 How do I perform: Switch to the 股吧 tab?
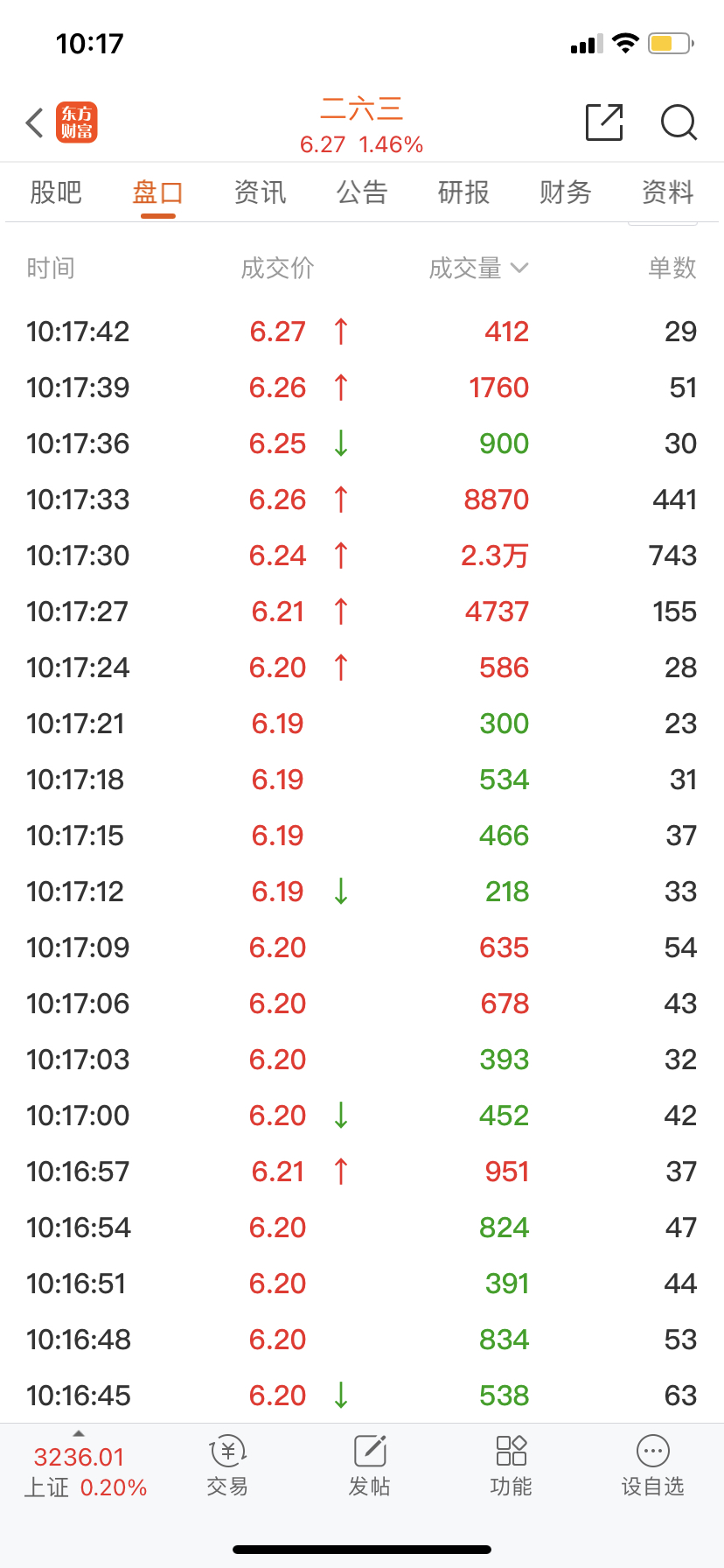tap(56, 192)
